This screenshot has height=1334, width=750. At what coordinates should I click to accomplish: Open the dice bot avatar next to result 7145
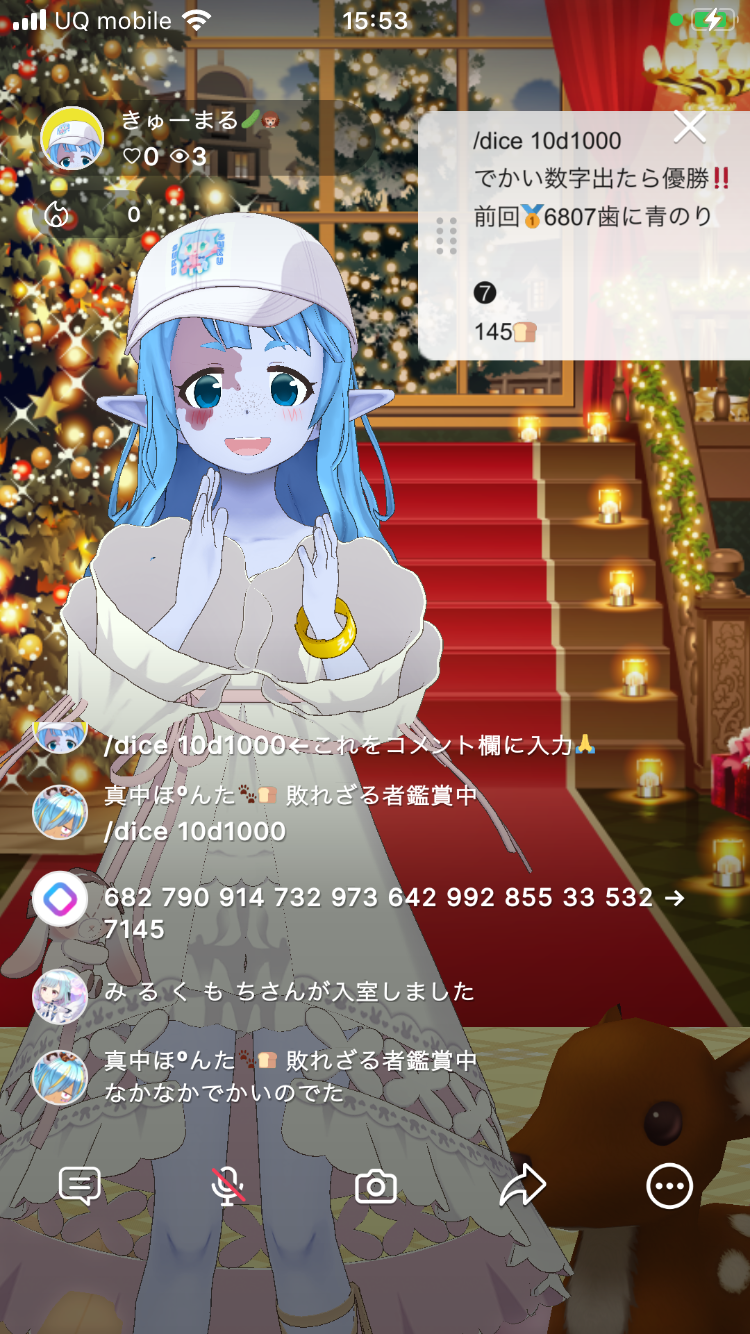(x=60, y=899)
